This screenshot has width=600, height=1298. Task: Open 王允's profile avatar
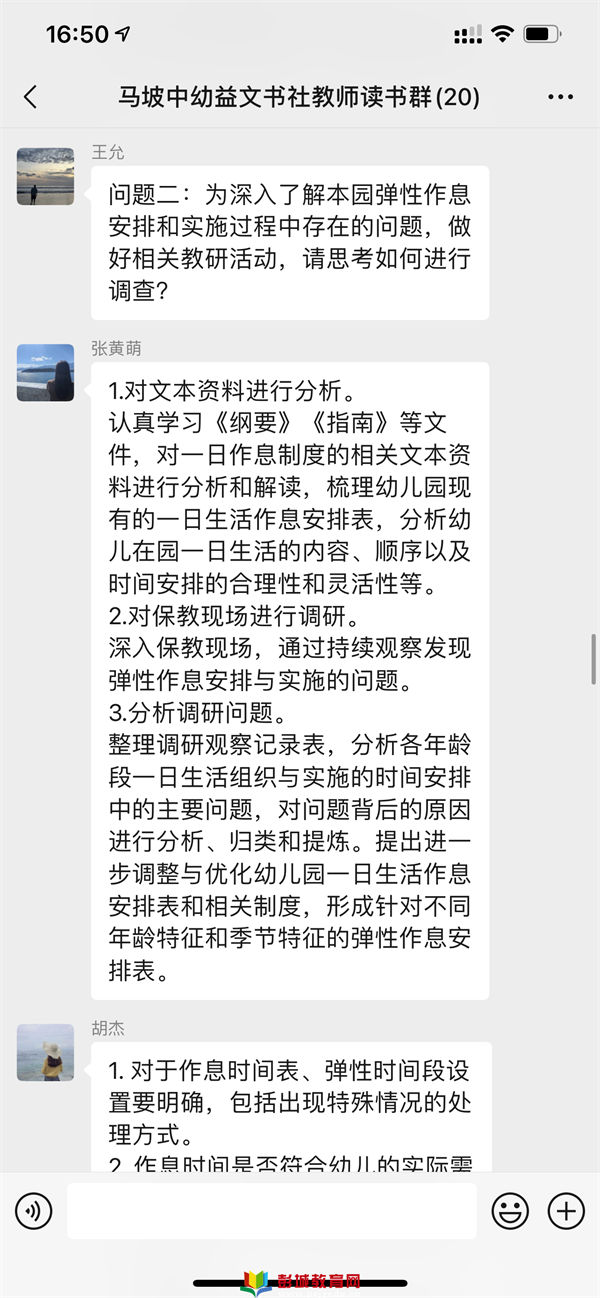pyautogui.click(x=45, y=176)
